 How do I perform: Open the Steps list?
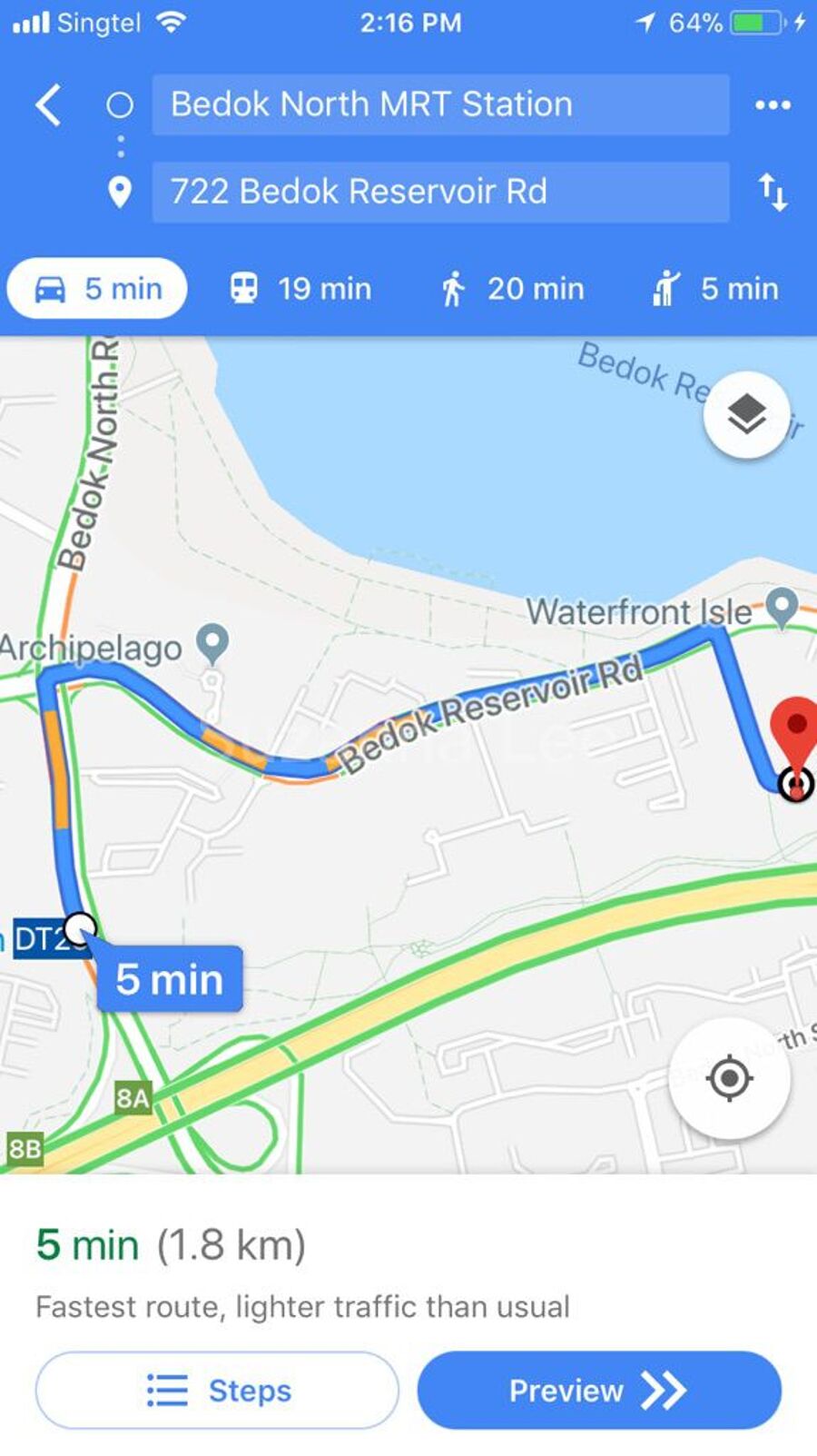click(x=217, y=1390)
